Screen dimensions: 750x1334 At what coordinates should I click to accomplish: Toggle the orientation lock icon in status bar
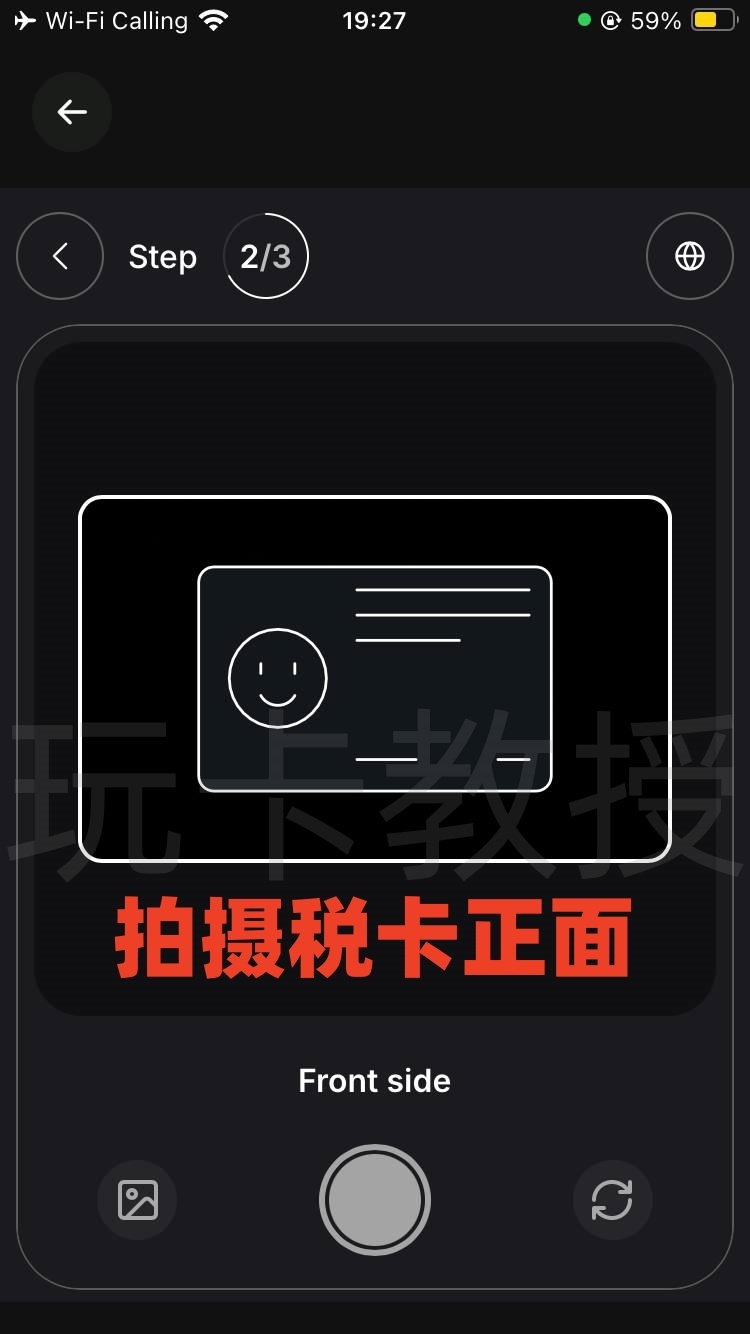pos(610,20)
